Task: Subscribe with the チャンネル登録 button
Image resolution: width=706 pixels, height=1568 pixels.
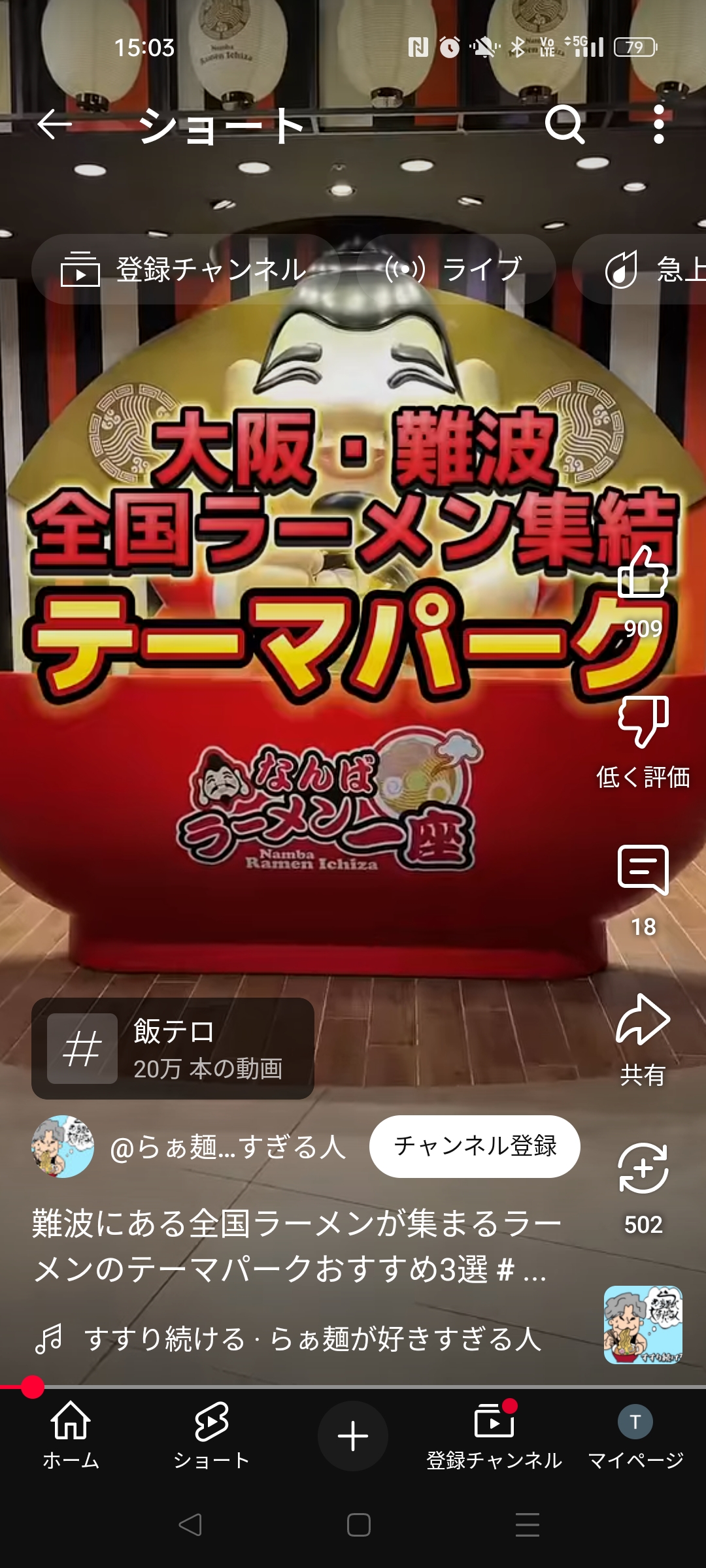Action: coord(475,1147)
